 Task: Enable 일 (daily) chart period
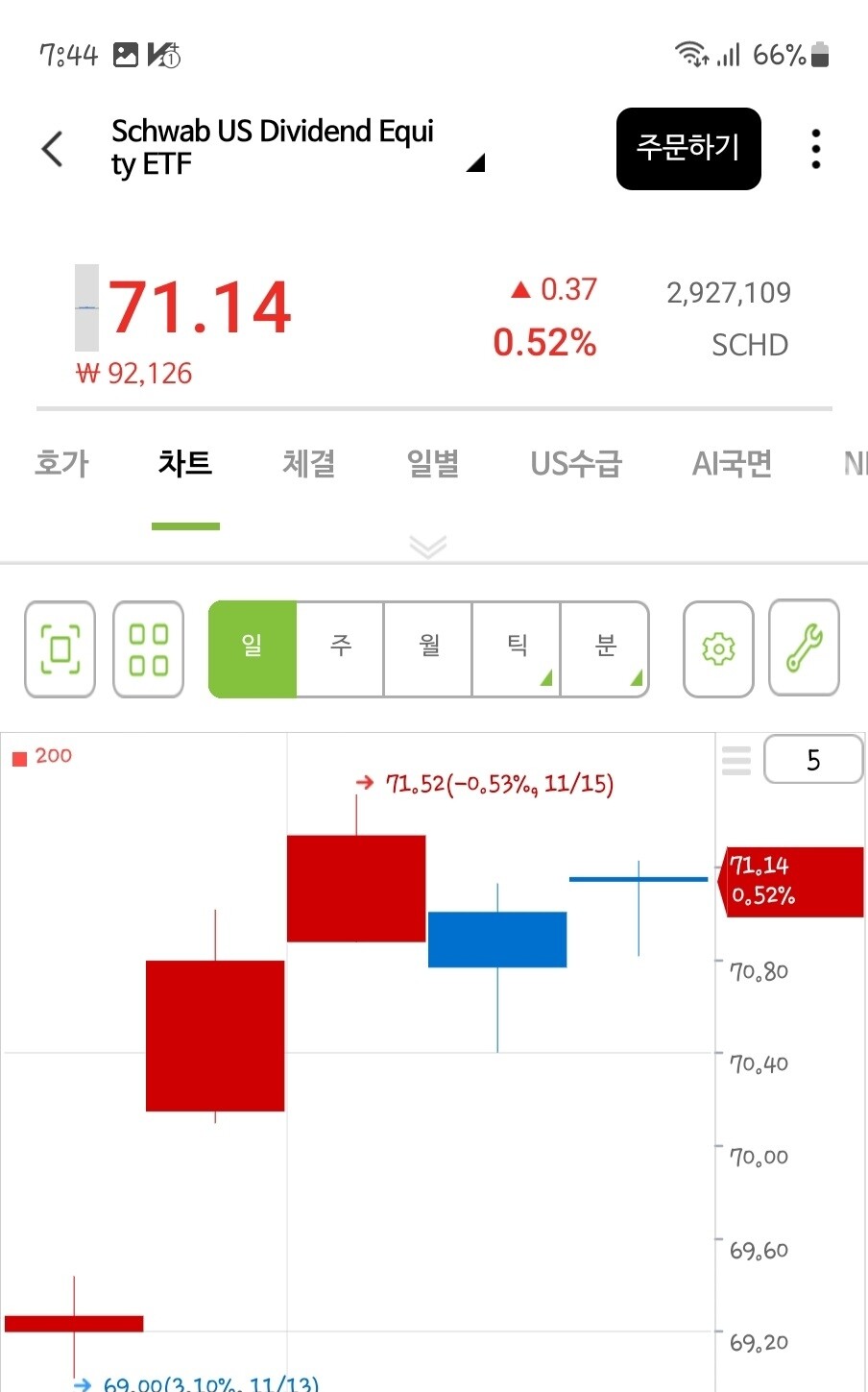[x=252, y=648]
